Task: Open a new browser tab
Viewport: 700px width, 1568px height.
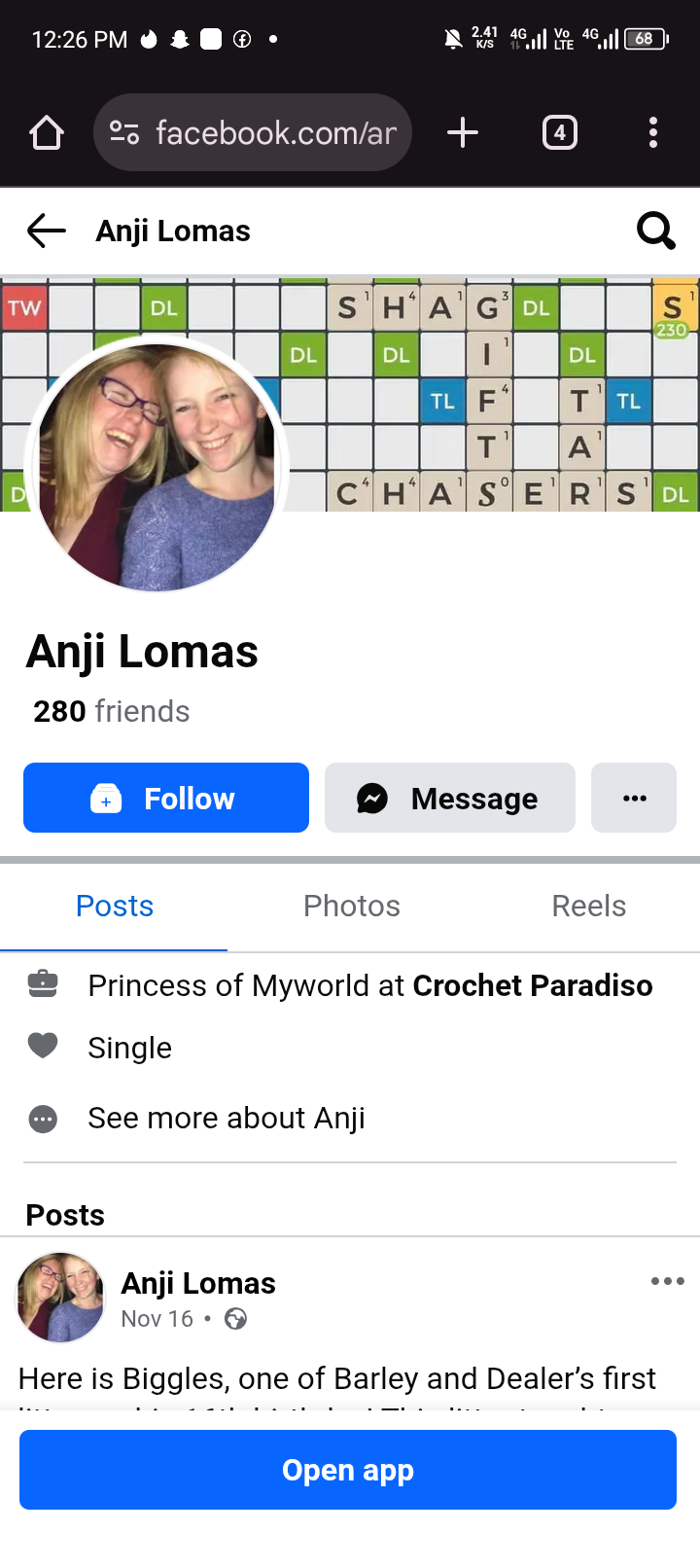Action: pyautogui.click(x=463, y=132)
